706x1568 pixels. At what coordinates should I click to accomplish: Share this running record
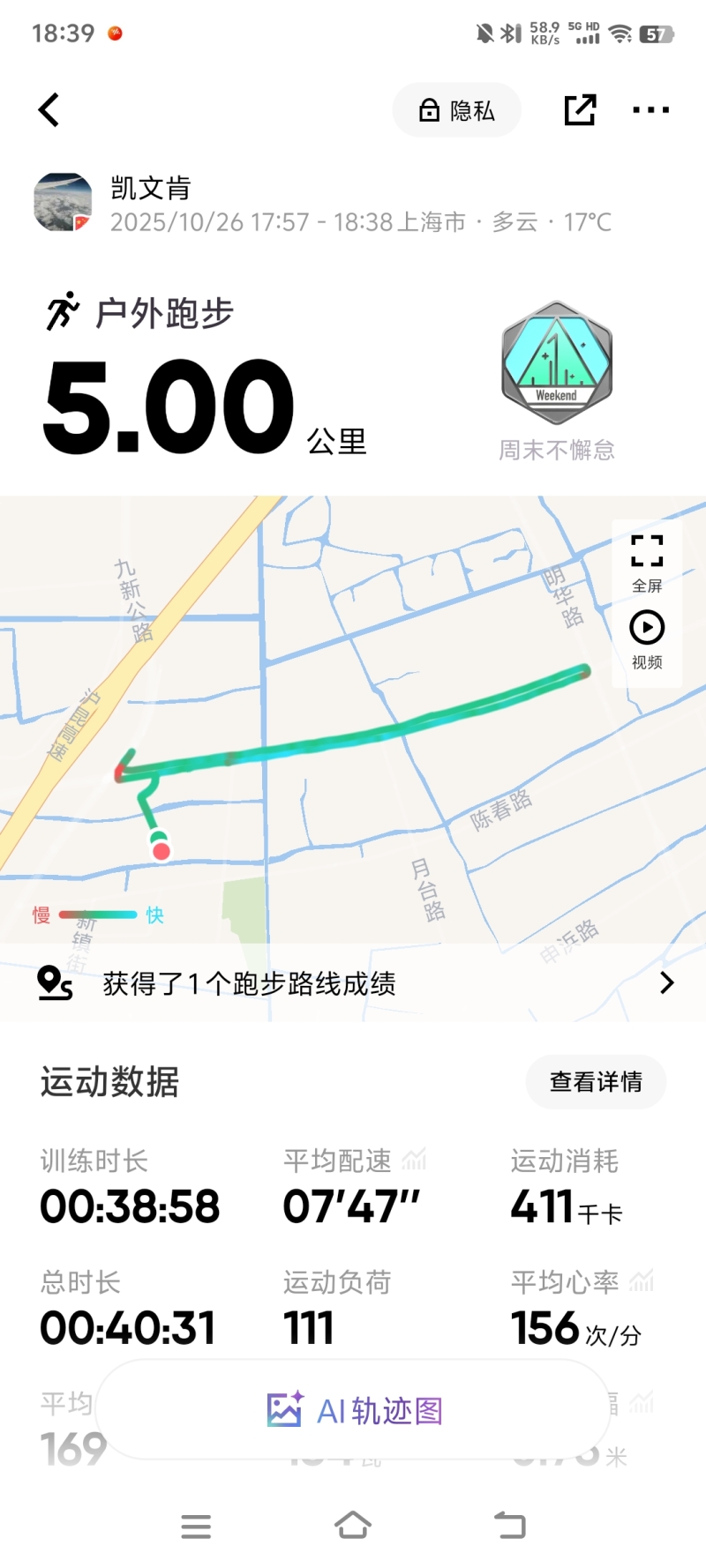coord(580,110)
